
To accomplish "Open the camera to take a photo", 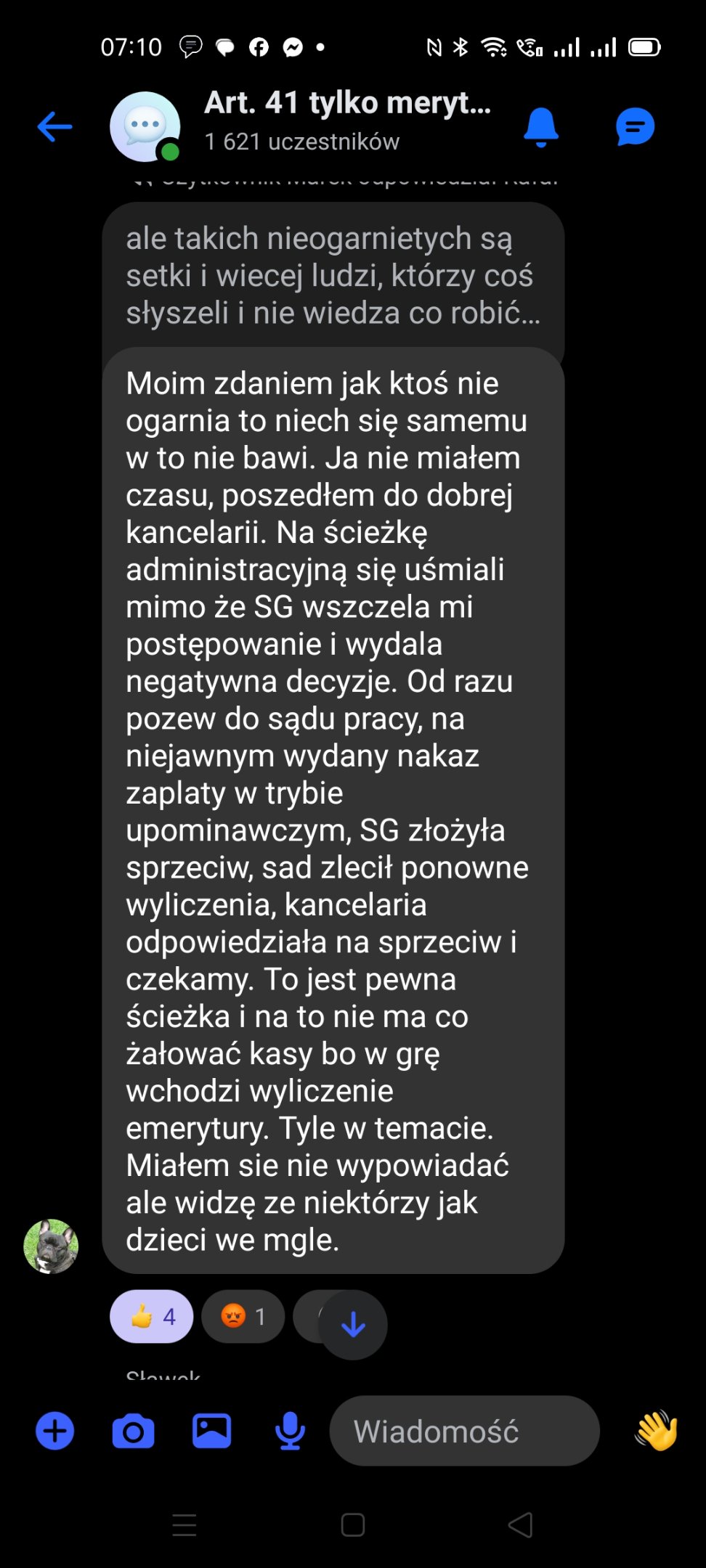I will pyautogui.click(x=134, y=1432).
